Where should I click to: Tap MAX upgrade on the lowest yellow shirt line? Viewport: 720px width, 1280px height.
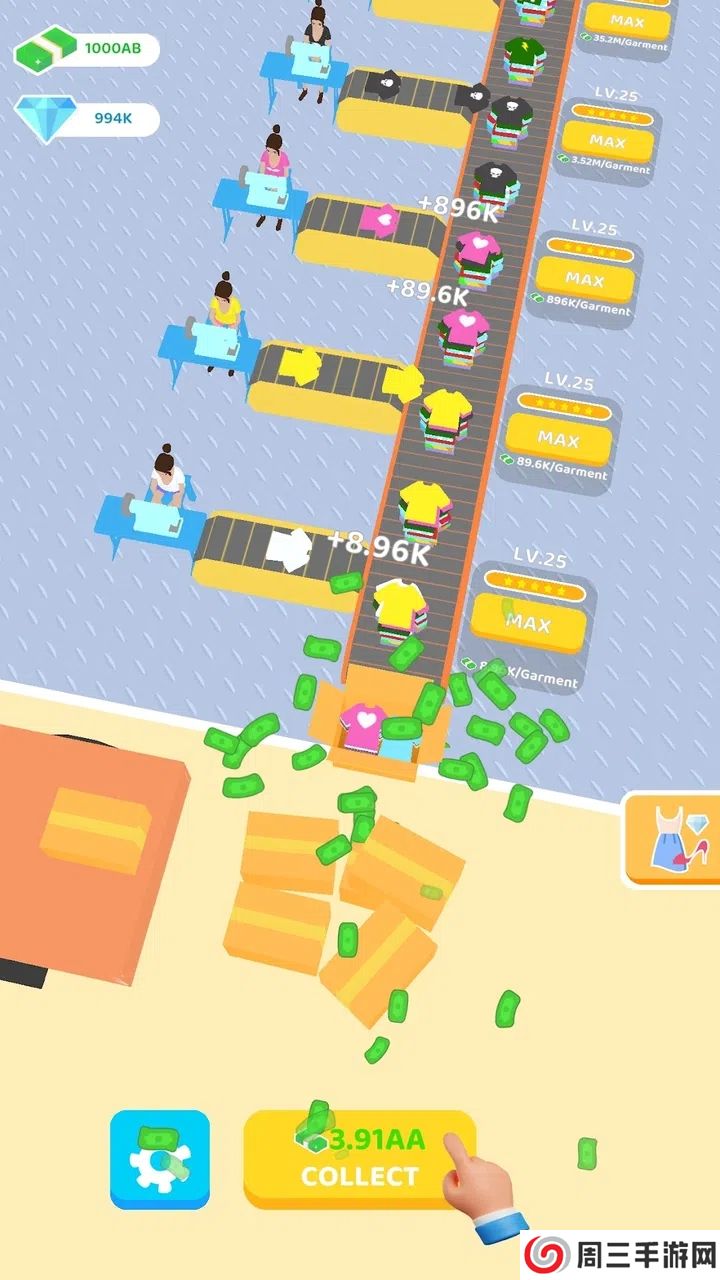(x=528, y=623)
